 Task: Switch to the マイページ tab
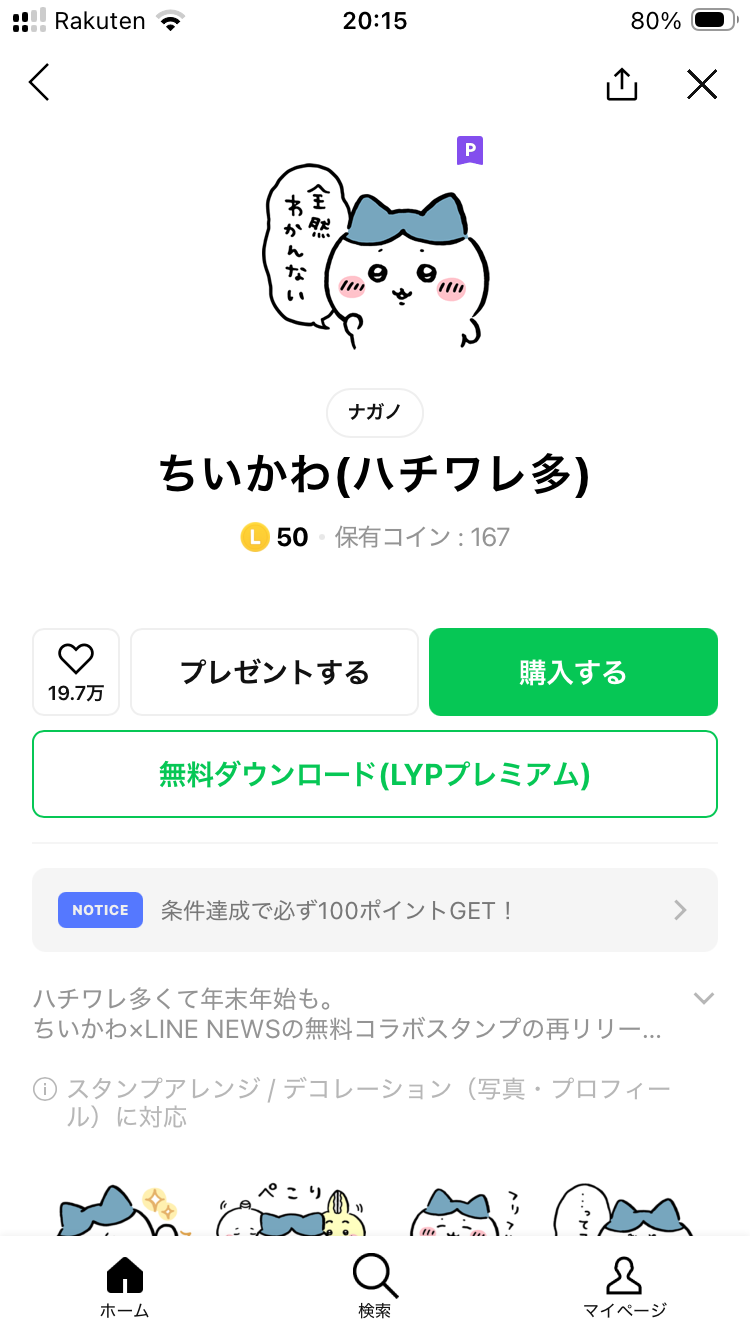pyautogui.click(x=624, y=1287)
